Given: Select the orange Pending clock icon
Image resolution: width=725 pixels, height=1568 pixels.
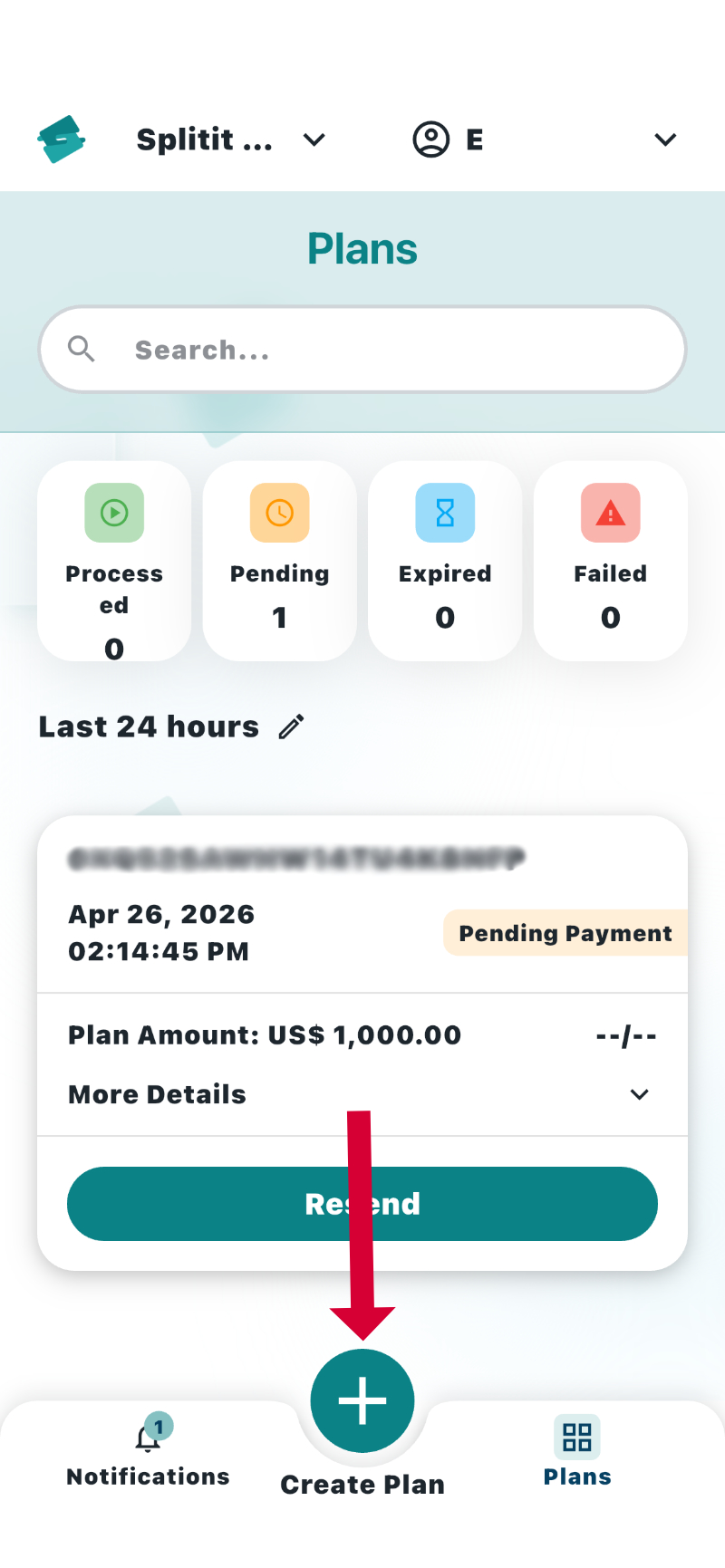Looking at the screenshot, I should [x=279, y=514].
